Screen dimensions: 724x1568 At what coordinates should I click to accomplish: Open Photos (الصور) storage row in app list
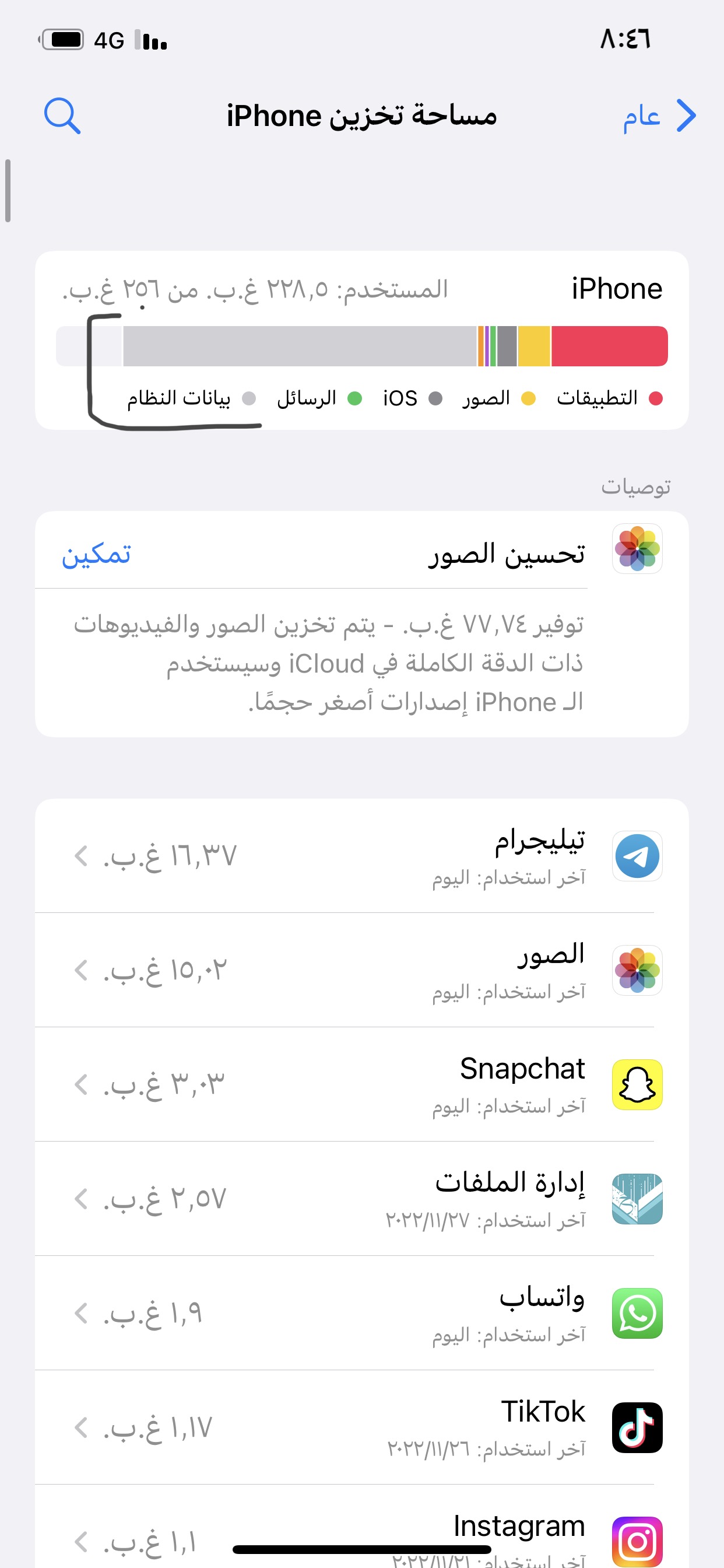[x=362, y=970]
